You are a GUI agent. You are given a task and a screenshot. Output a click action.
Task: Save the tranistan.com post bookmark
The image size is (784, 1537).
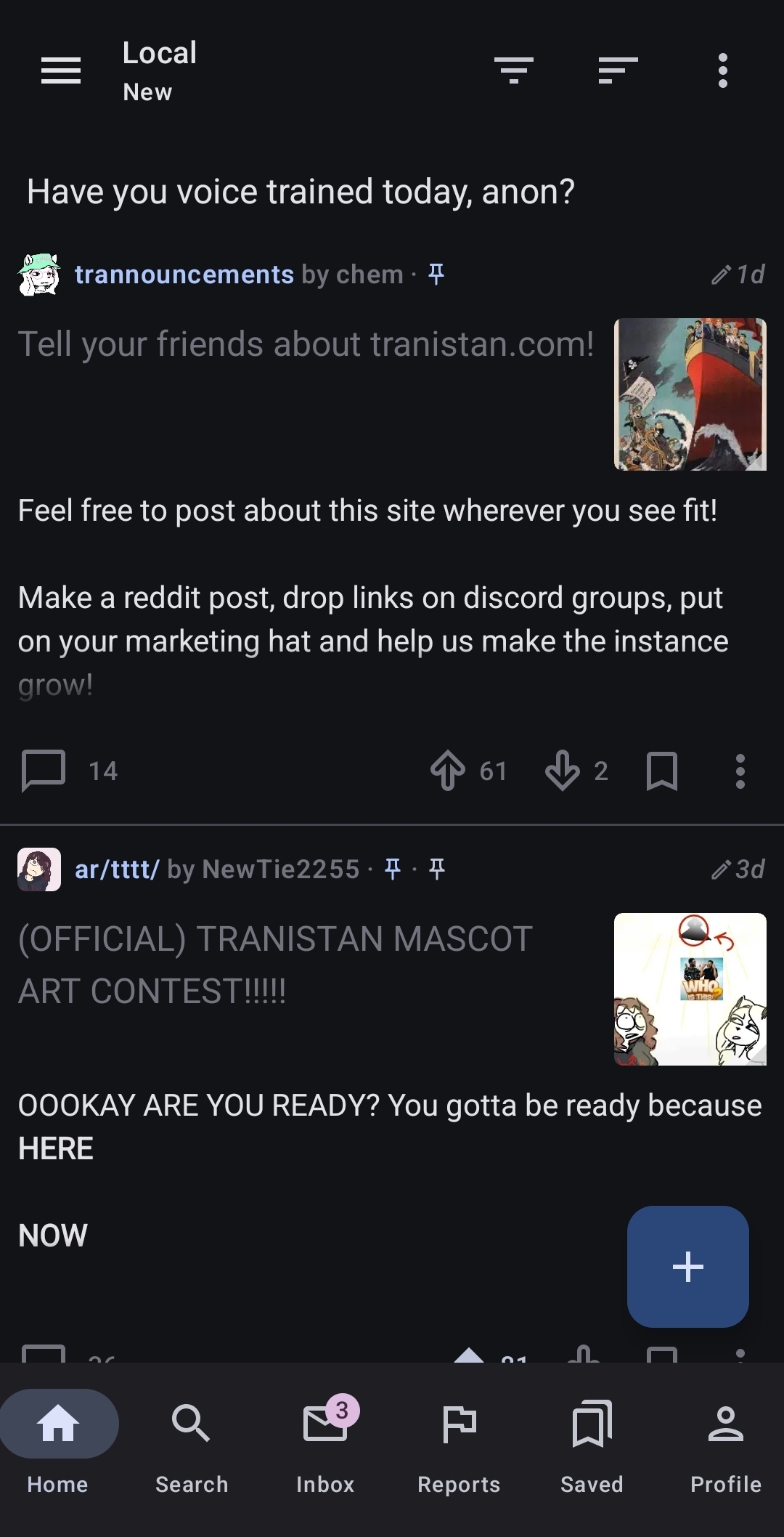click(x=661, y=771)
